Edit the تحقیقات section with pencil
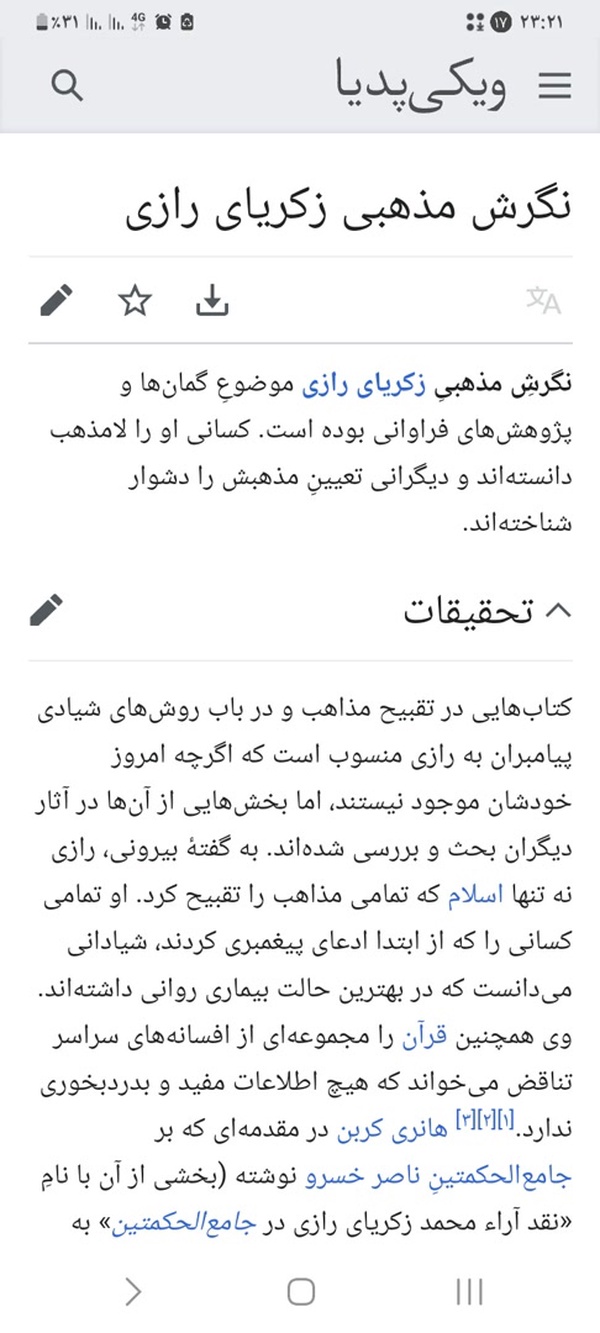The image size is (600, 1333). coord(47,610)
